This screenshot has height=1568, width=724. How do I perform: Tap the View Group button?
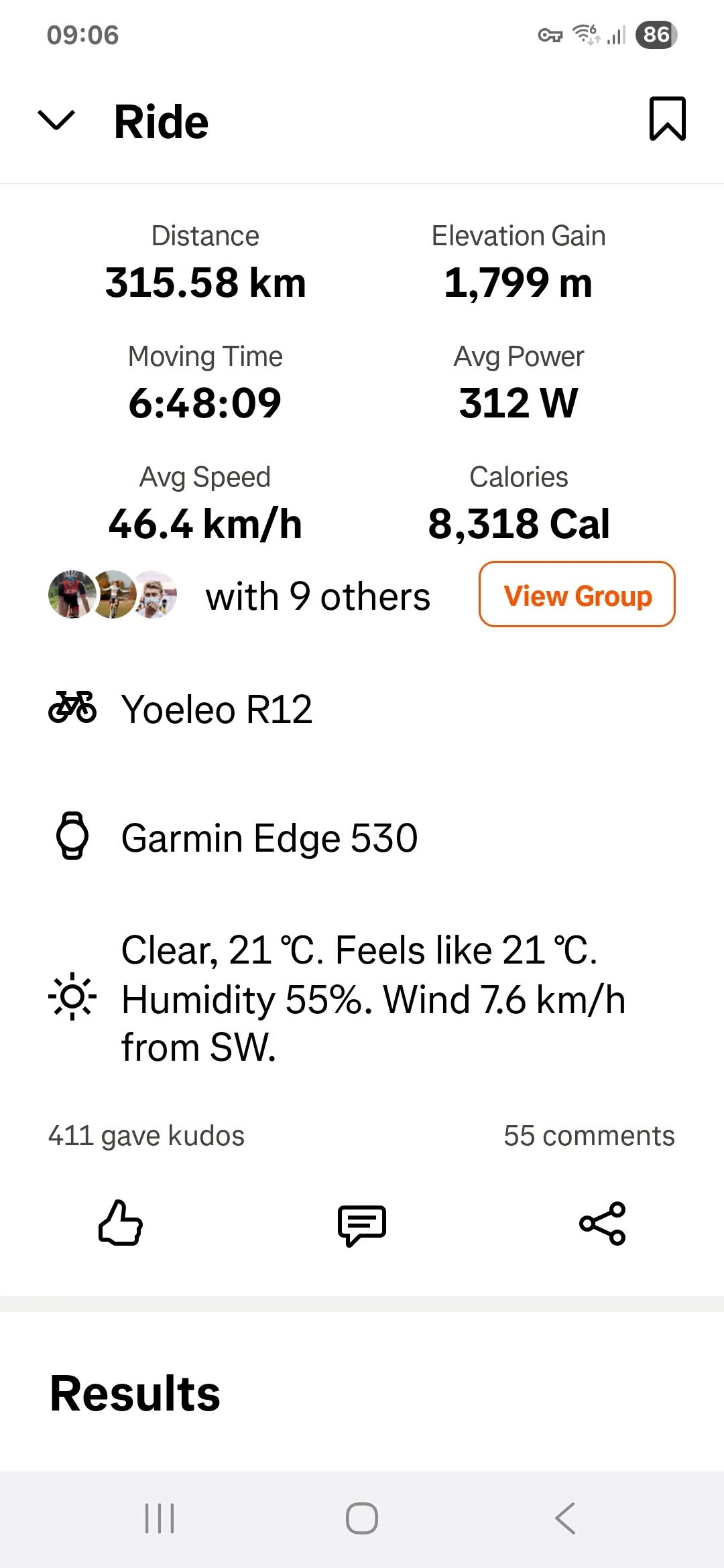(577, 595)
